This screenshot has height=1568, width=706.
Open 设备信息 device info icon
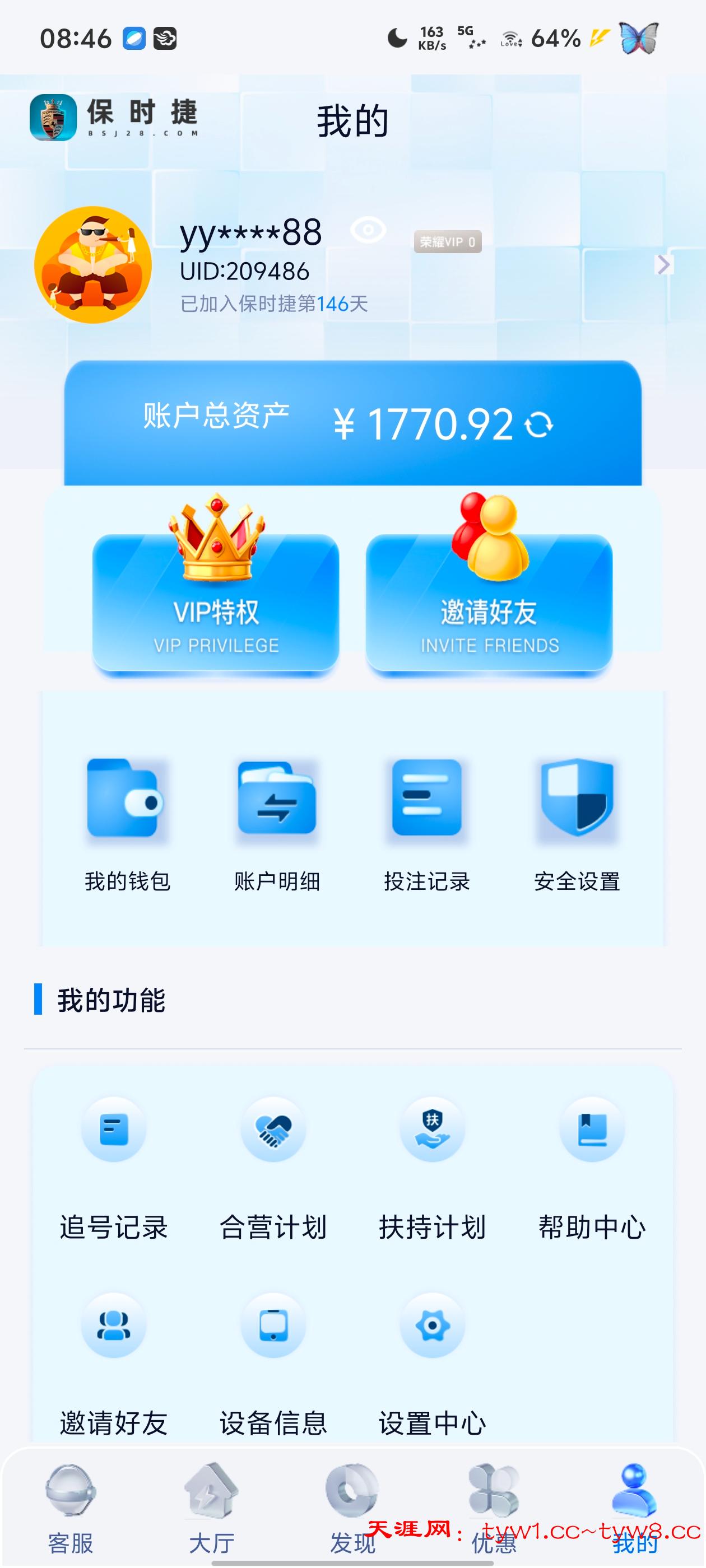pyautogui.click(x=273, y=1327)
